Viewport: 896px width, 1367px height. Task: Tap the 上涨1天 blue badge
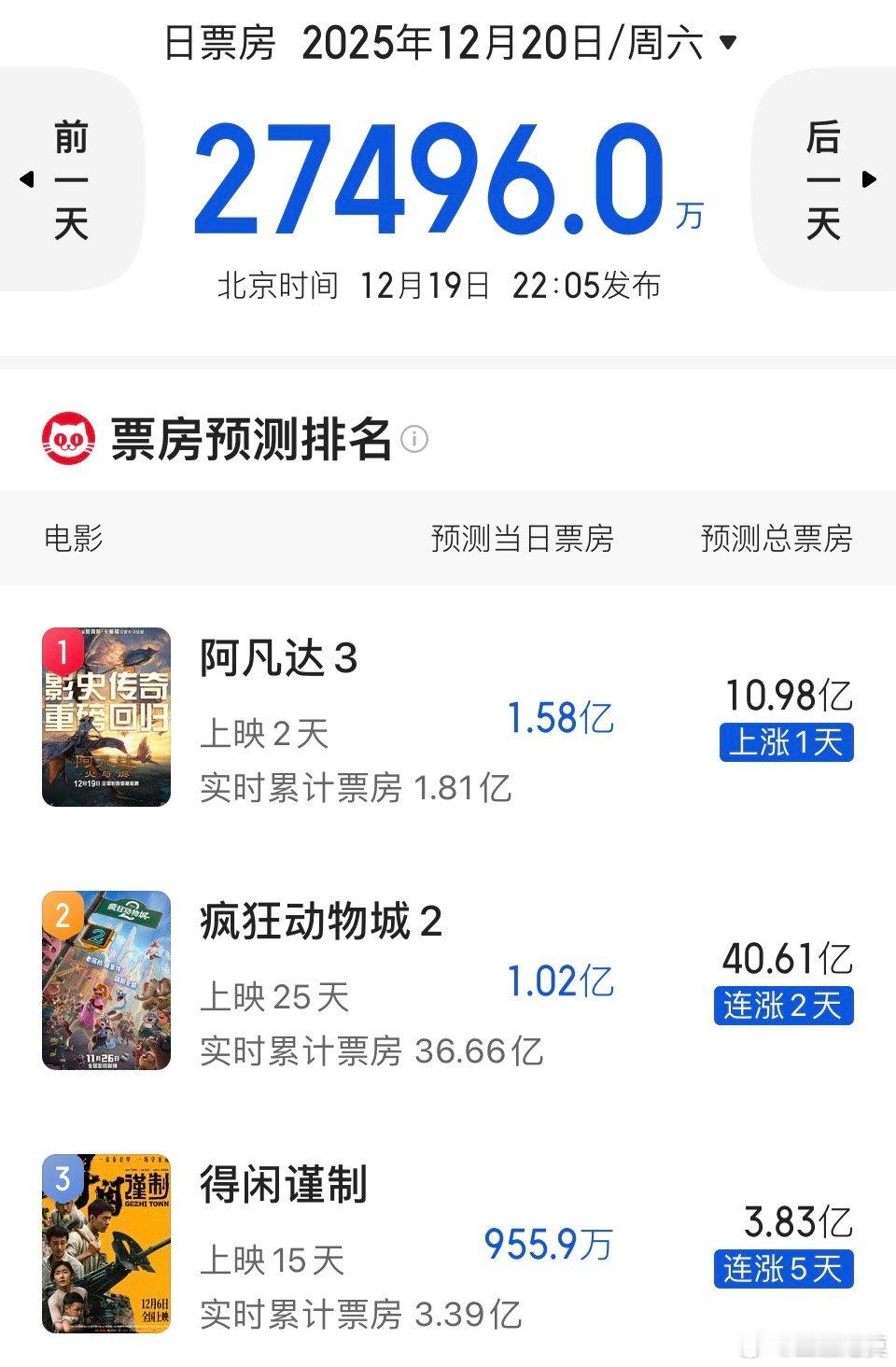pyautogui.click(x=785, y=742)
